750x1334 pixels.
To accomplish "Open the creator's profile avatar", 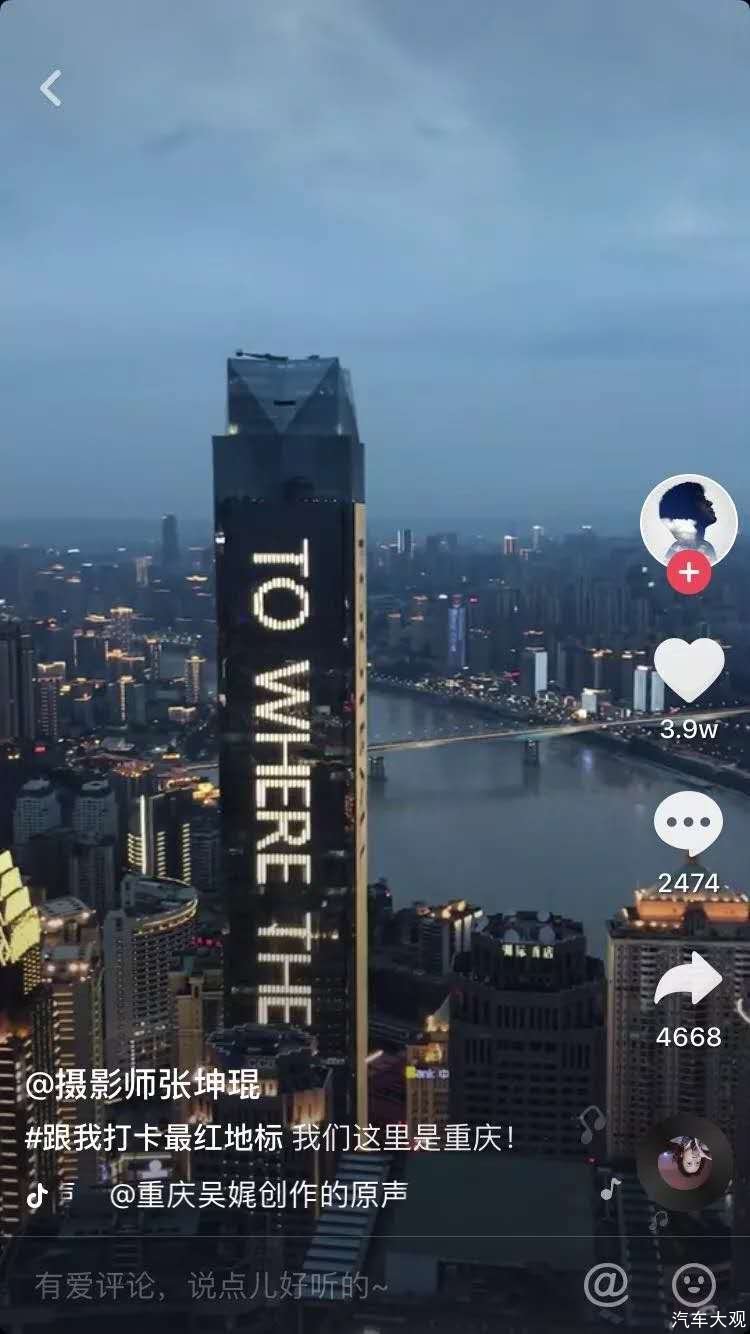I will coord(688,520).
